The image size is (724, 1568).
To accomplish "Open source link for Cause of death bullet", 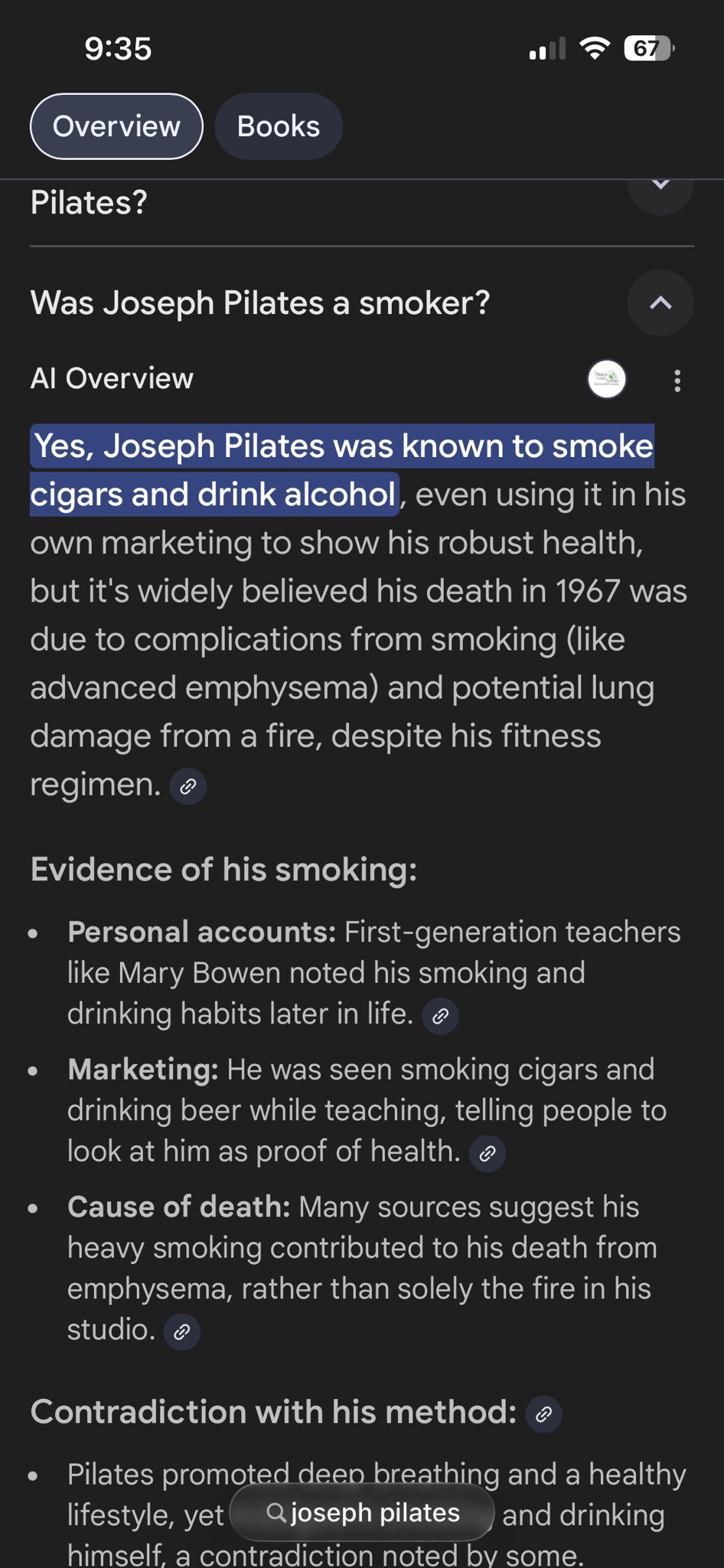I will coord(182,1332).
